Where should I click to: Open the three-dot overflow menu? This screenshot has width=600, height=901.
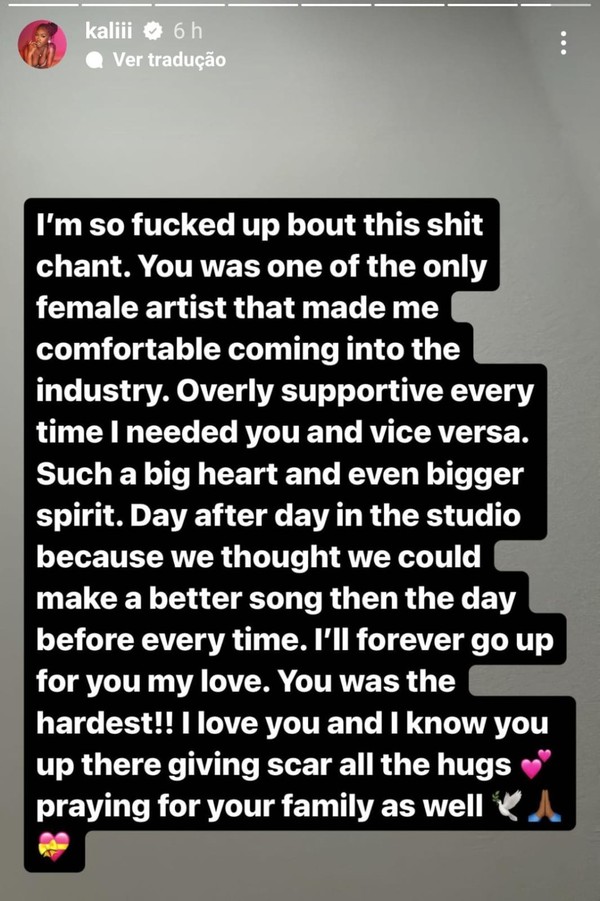pyautogui.click(x=564, y=43)
